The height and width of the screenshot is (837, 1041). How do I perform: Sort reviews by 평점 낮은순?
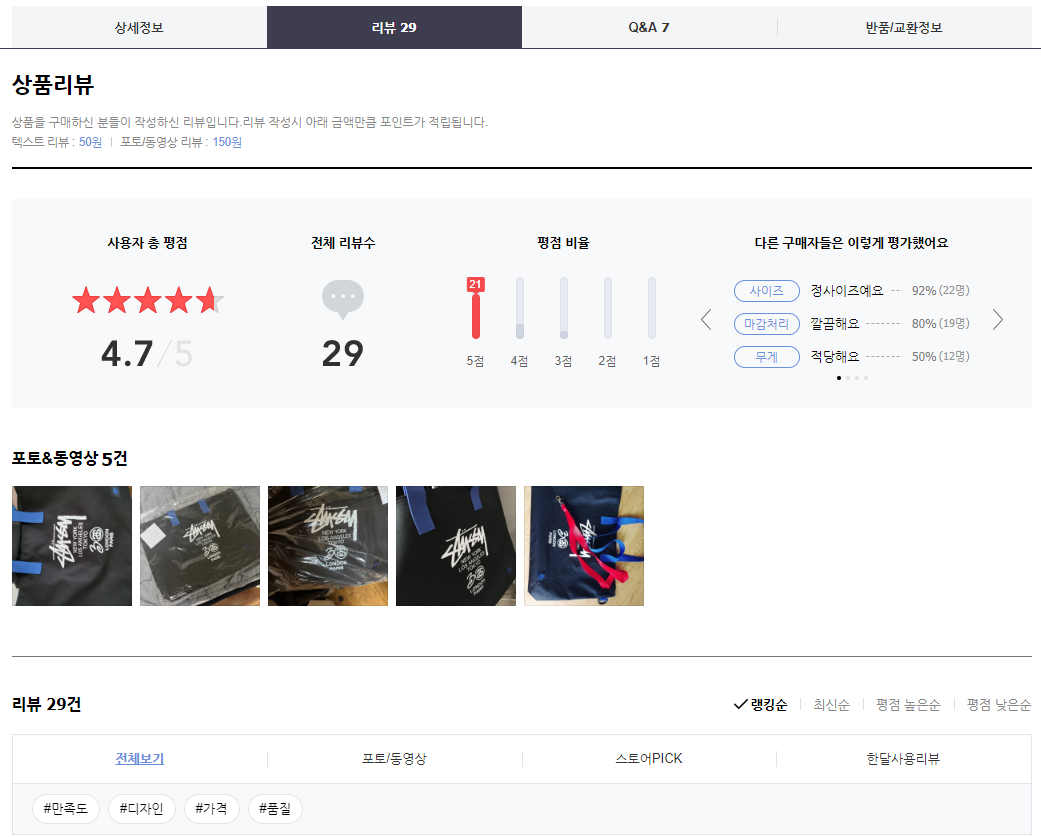tap(999, 705)
